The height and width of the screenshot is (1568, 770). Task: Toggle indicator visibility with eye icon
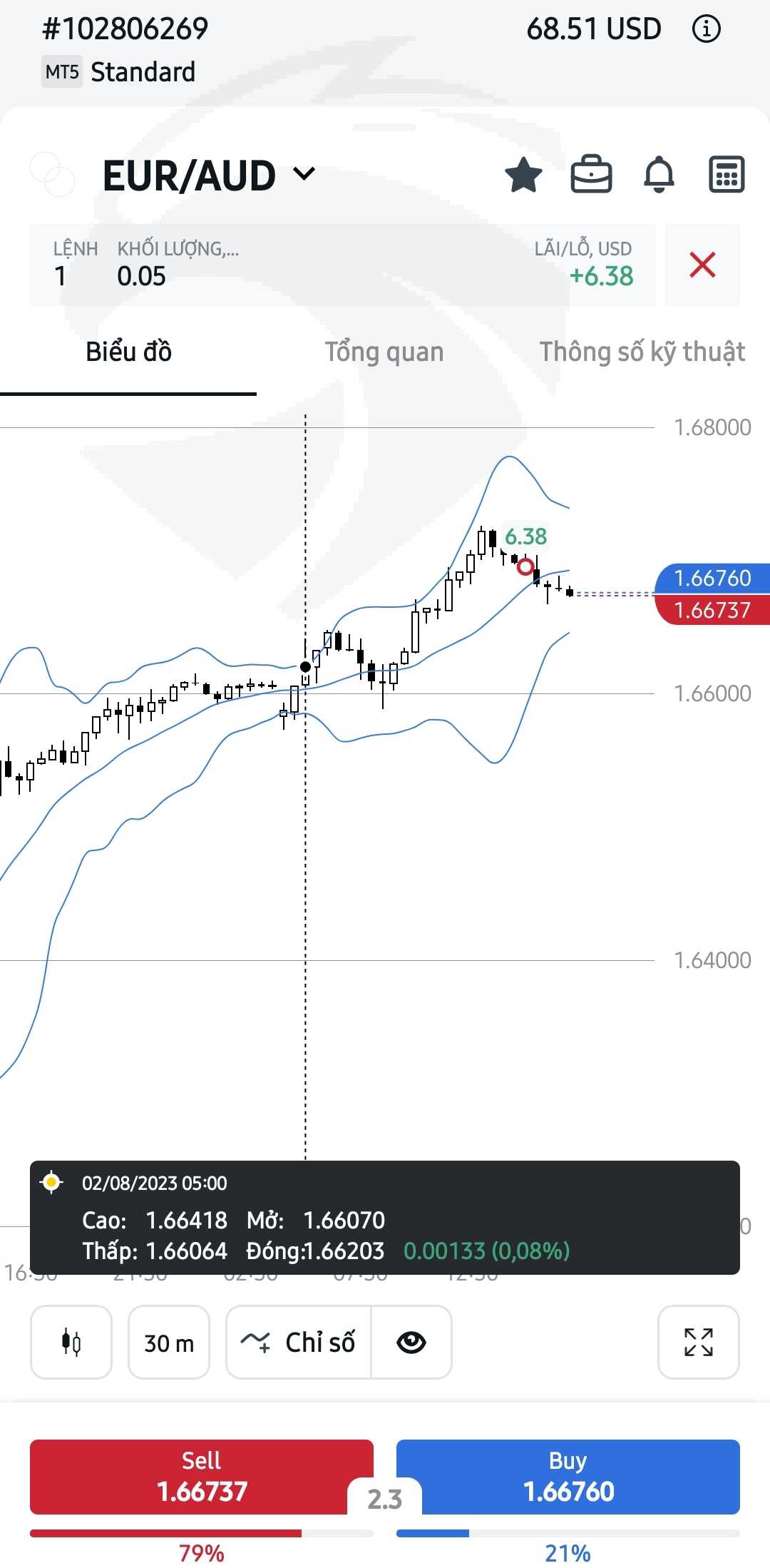[x=411, y=1342]
